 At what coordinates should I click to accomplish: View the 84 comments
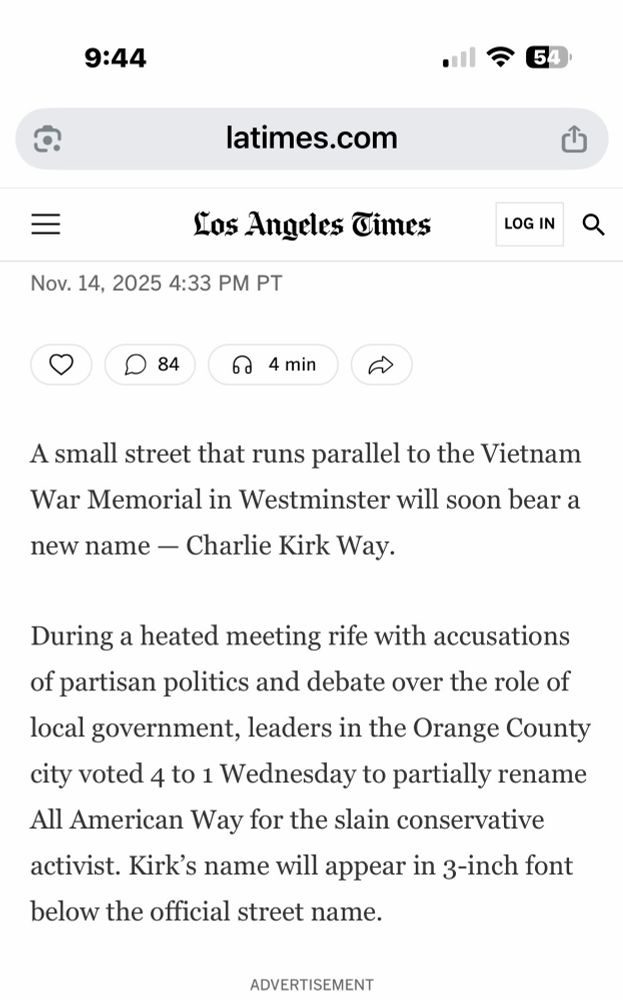click(x=151, y=365)
